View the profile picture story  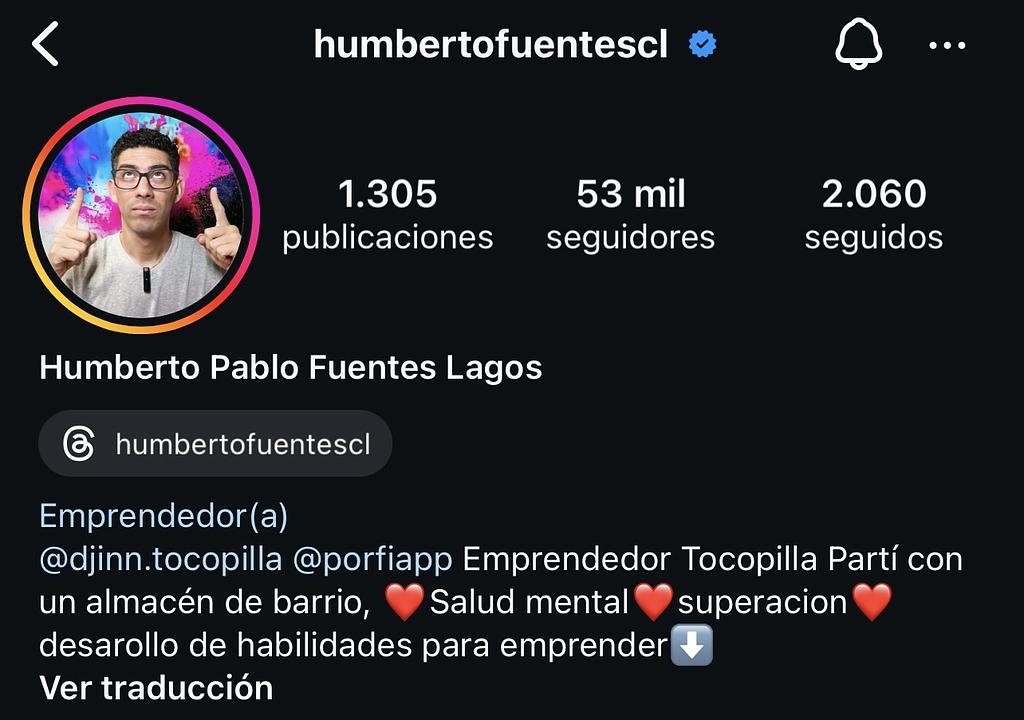[141, 215]
